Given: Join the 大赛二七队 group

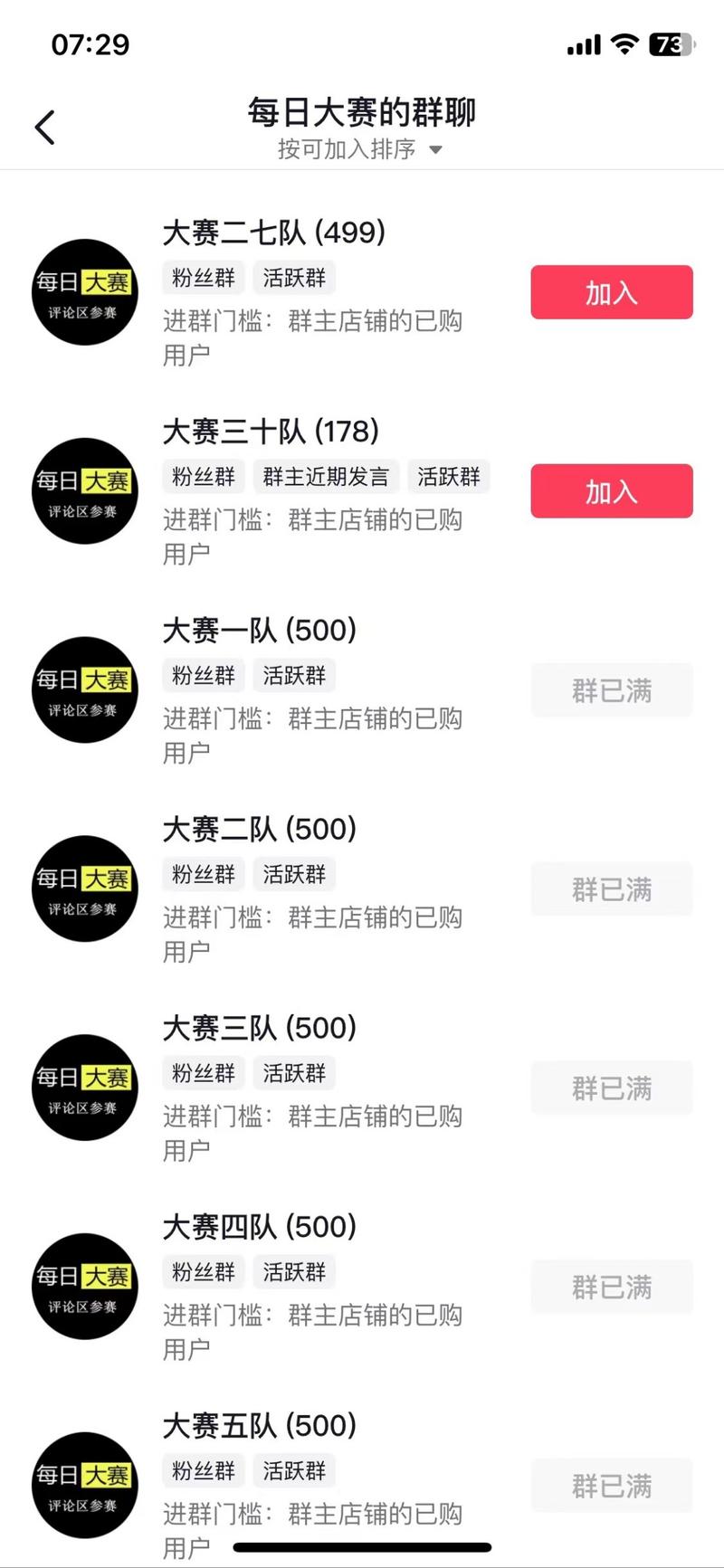Looking at the screenshot, I should (612, 292).
